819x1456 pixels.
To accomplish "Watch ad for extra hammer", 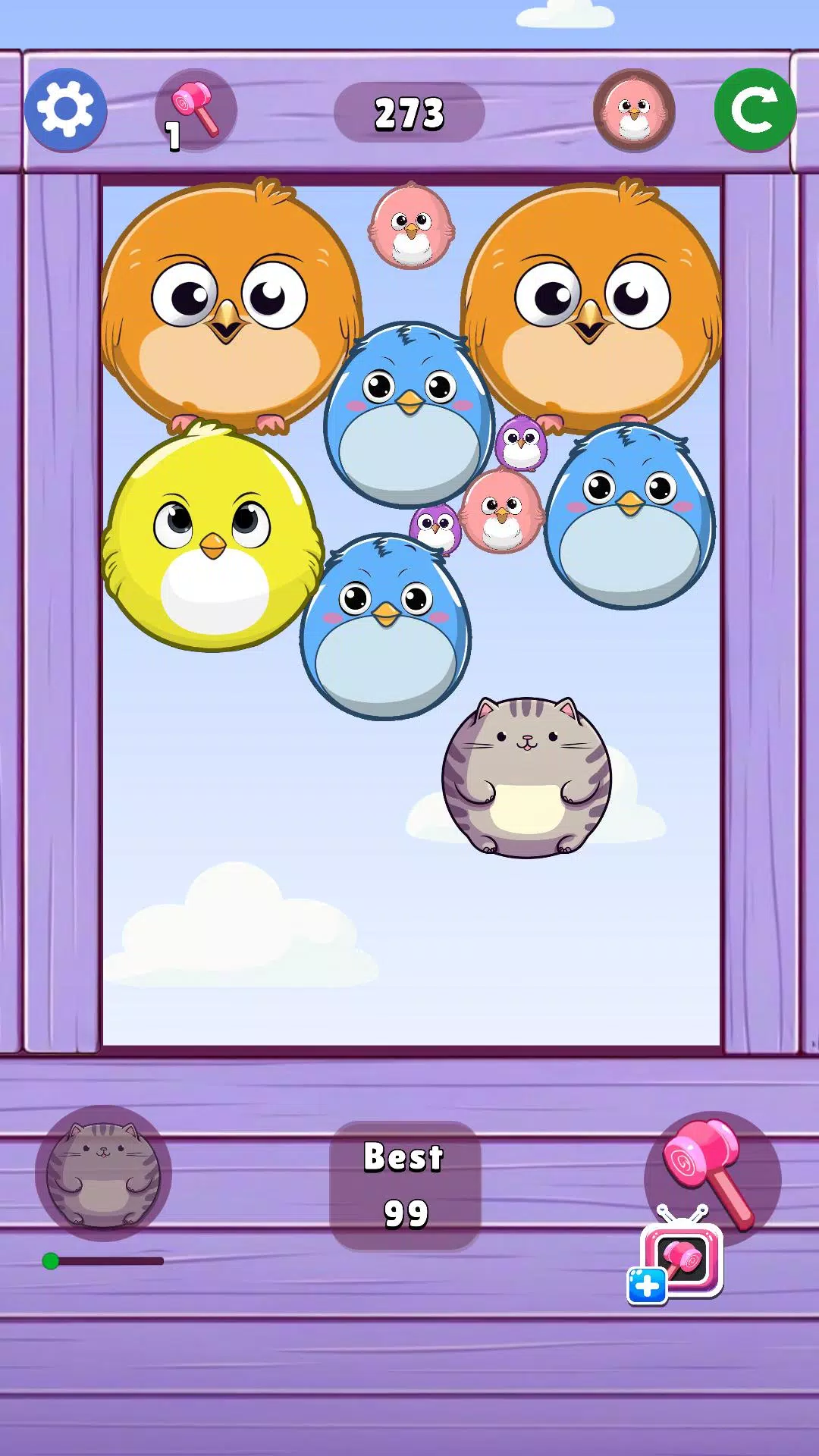I will [x=677, y=1263].
